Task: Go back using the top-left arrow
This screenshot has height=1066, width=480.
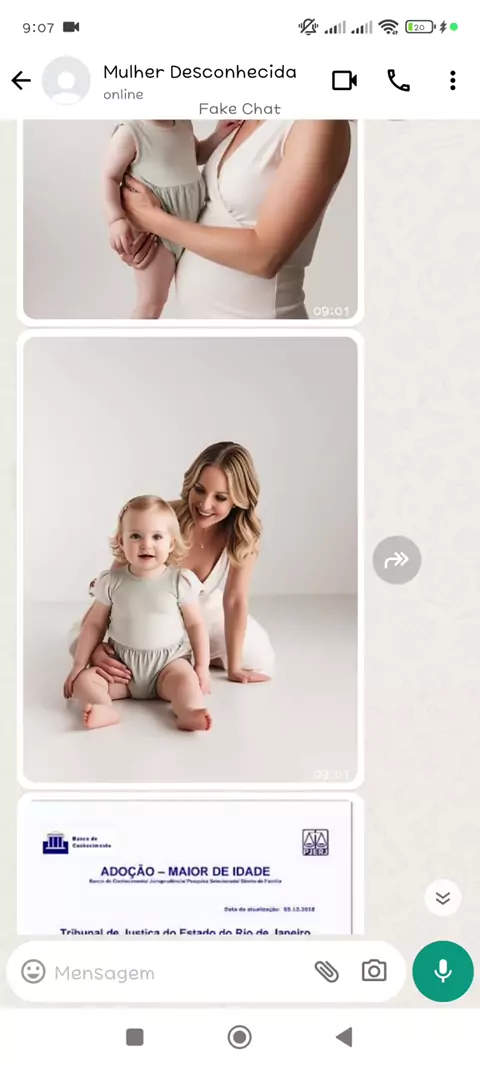Action: coord(21,81)
